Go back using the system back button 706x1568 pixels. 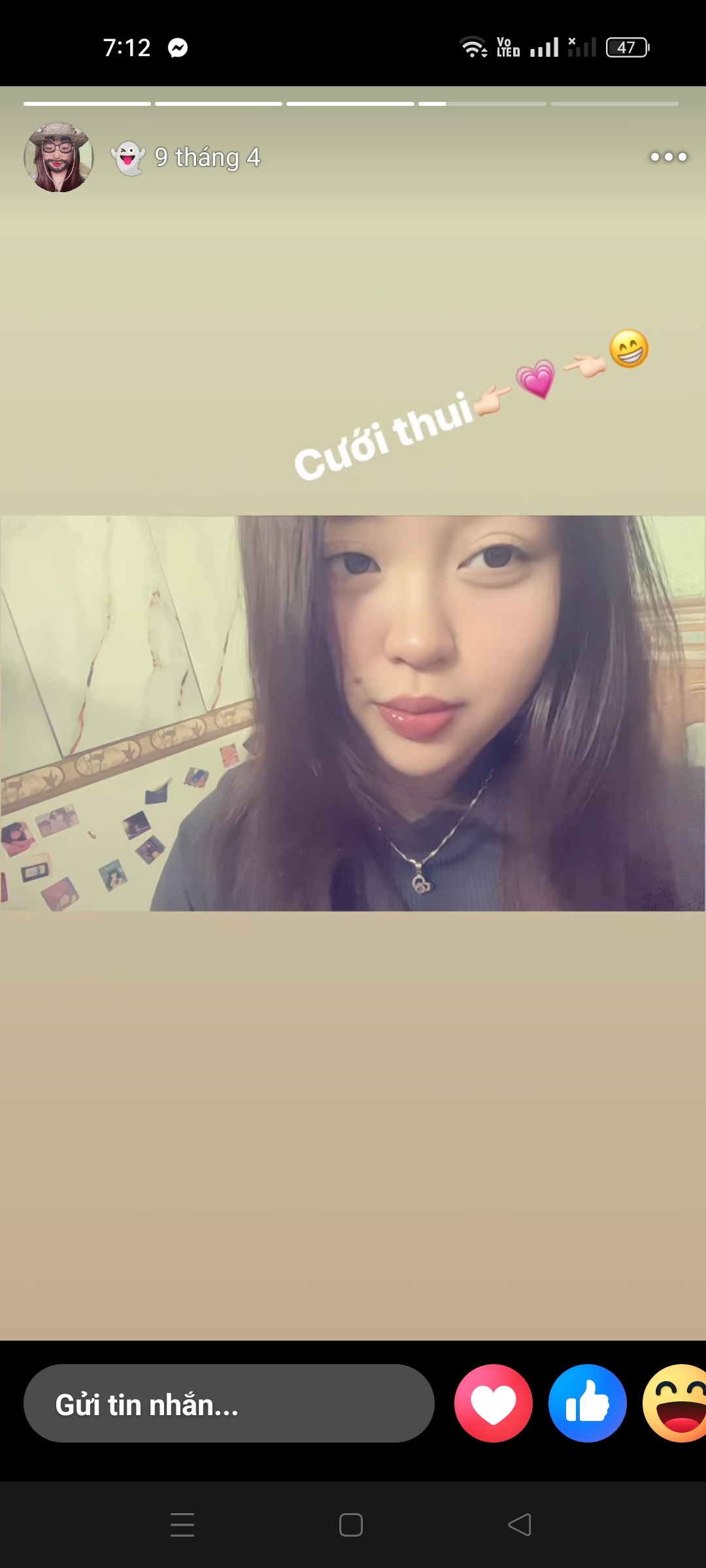520,1525
